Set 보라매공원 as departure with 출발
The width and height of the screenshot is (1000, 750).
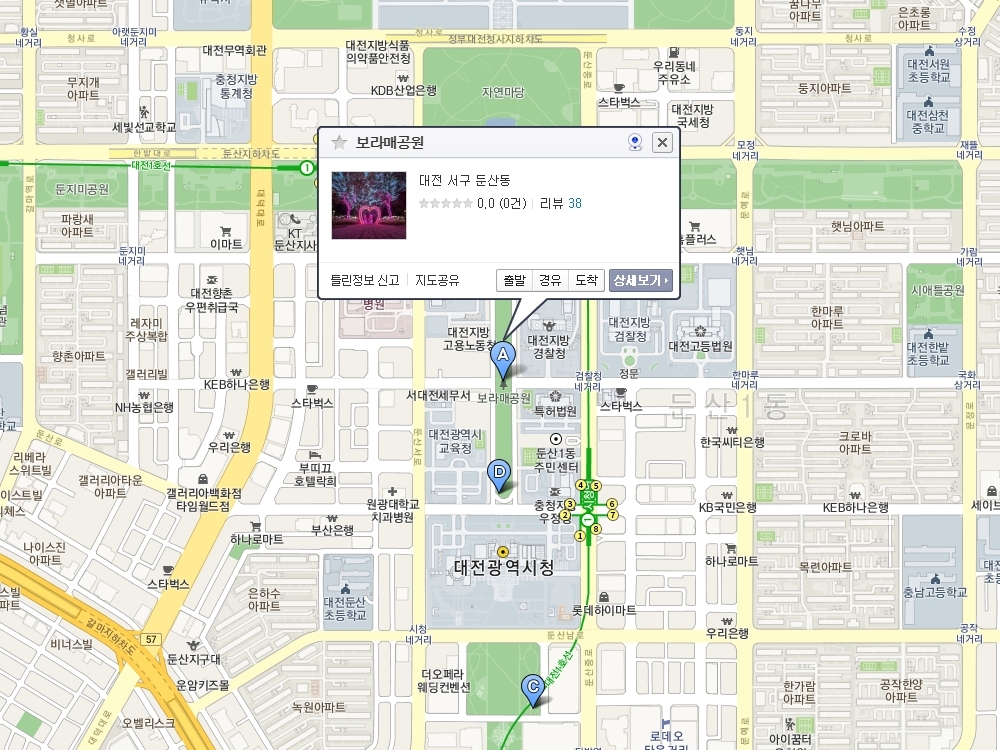pyautogui.click(x=514, y=280)
